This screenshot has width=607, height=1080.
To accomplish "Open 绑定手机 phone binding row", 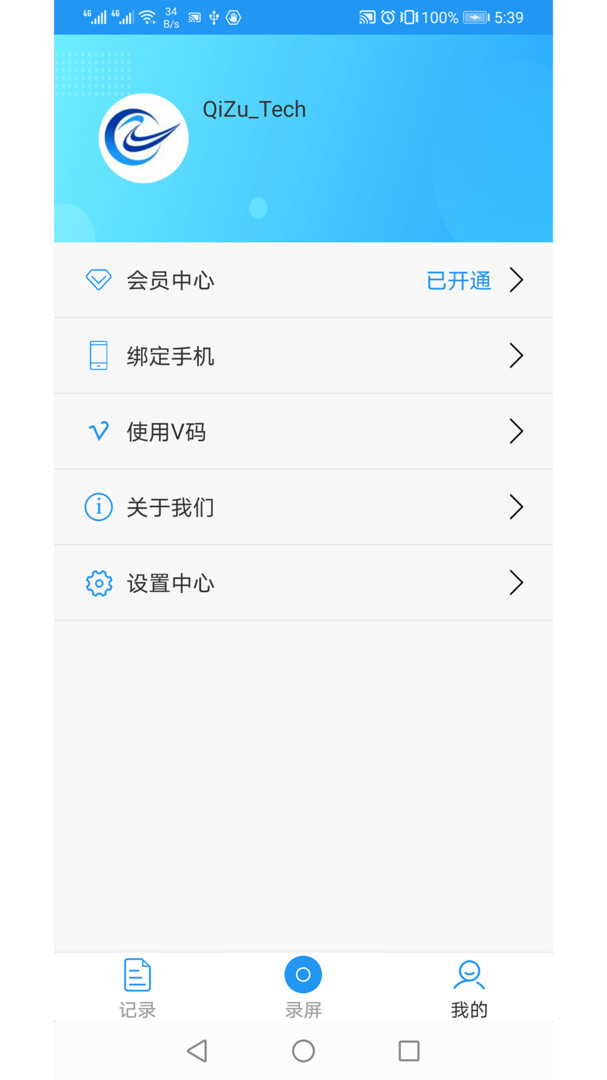I will (303, 356).
